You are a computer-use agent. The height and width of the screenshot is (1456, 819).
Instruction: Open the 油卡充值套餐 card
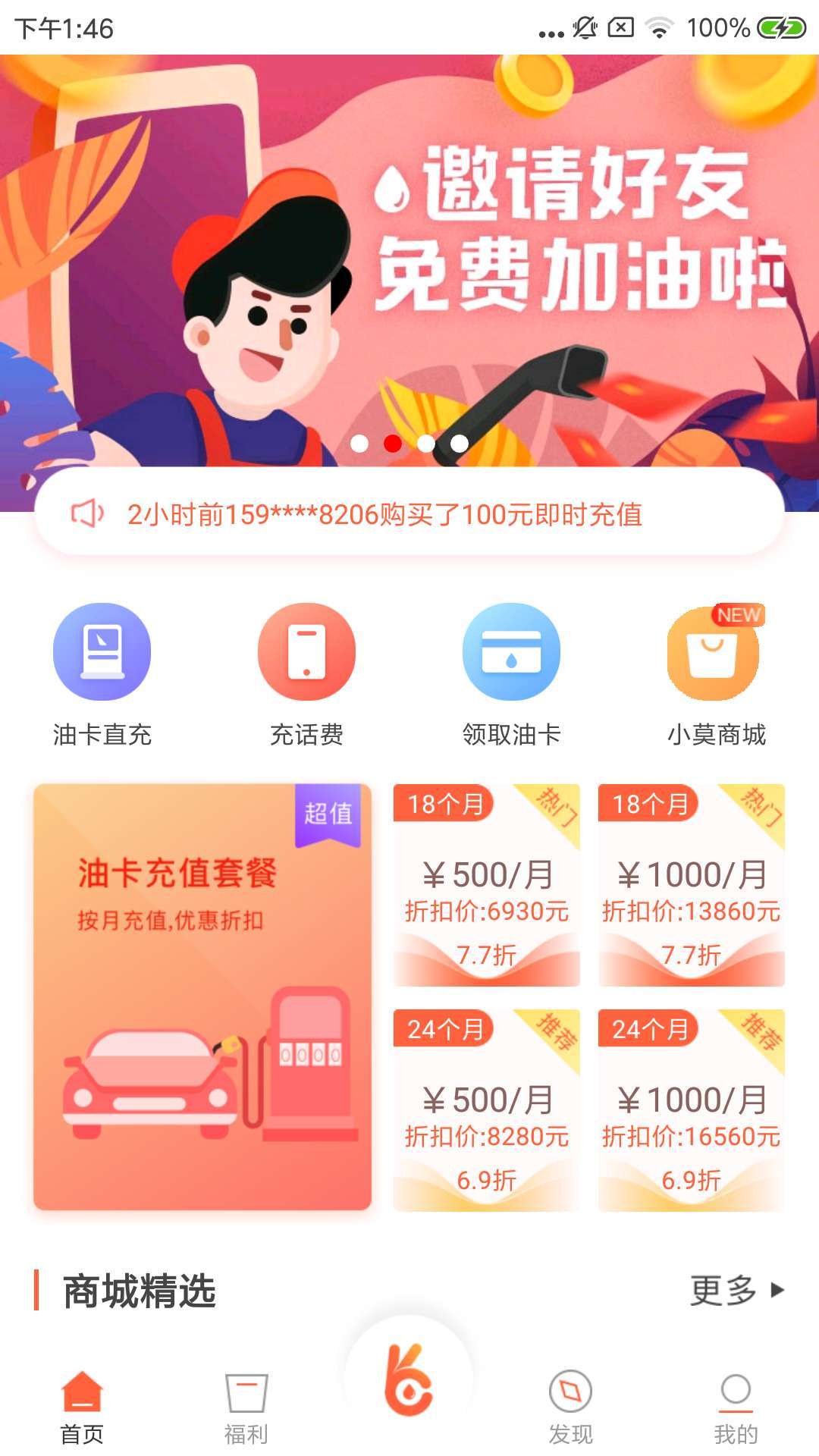(x=202, y=996)
